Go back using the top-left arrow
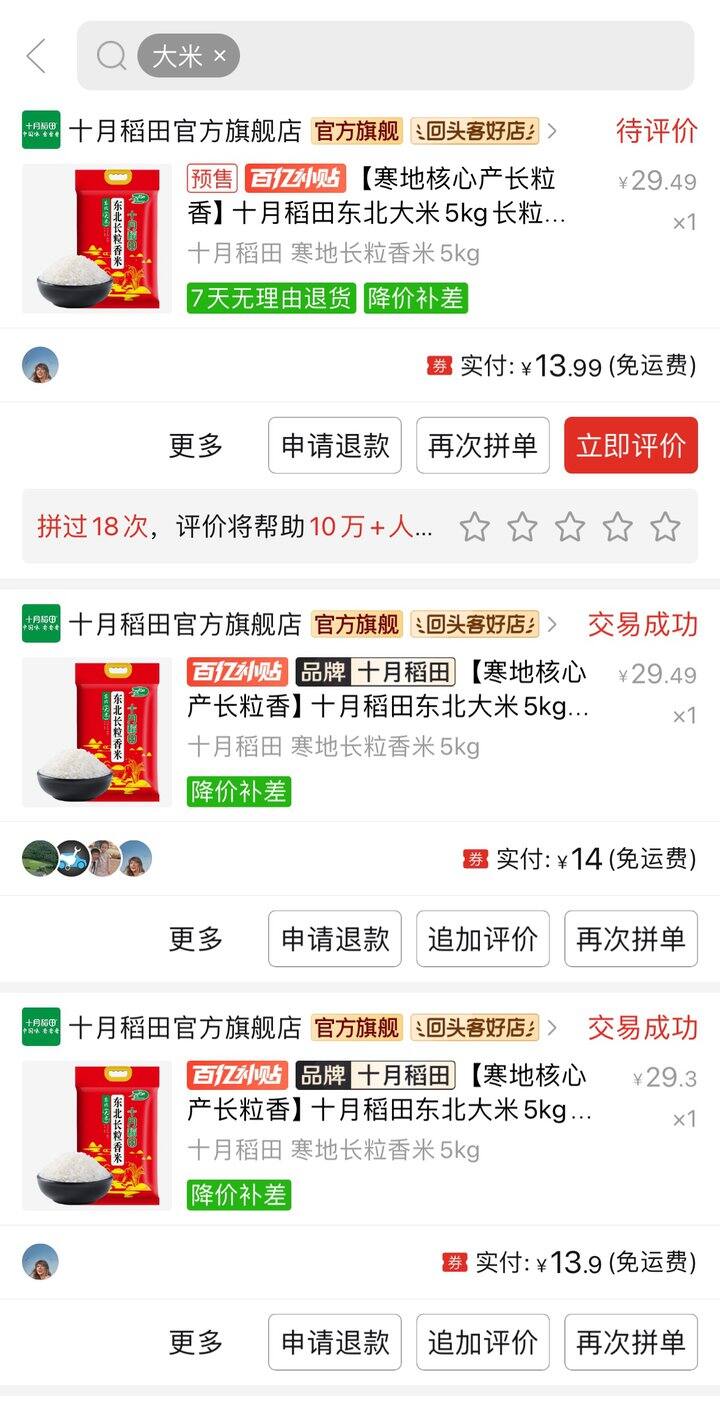720x1403 pixels. click(36, 56)
